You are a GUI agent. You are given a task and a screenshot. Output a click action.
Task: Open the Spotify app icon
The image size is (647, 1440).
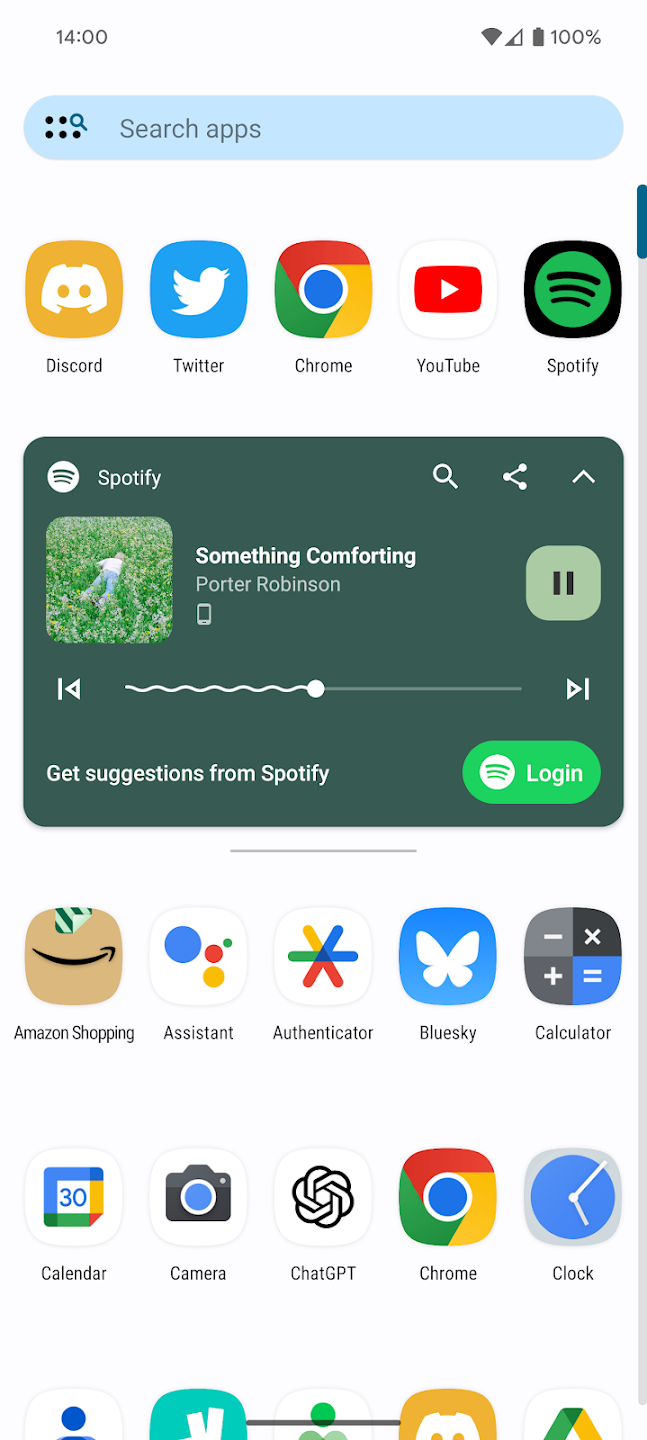572,290
